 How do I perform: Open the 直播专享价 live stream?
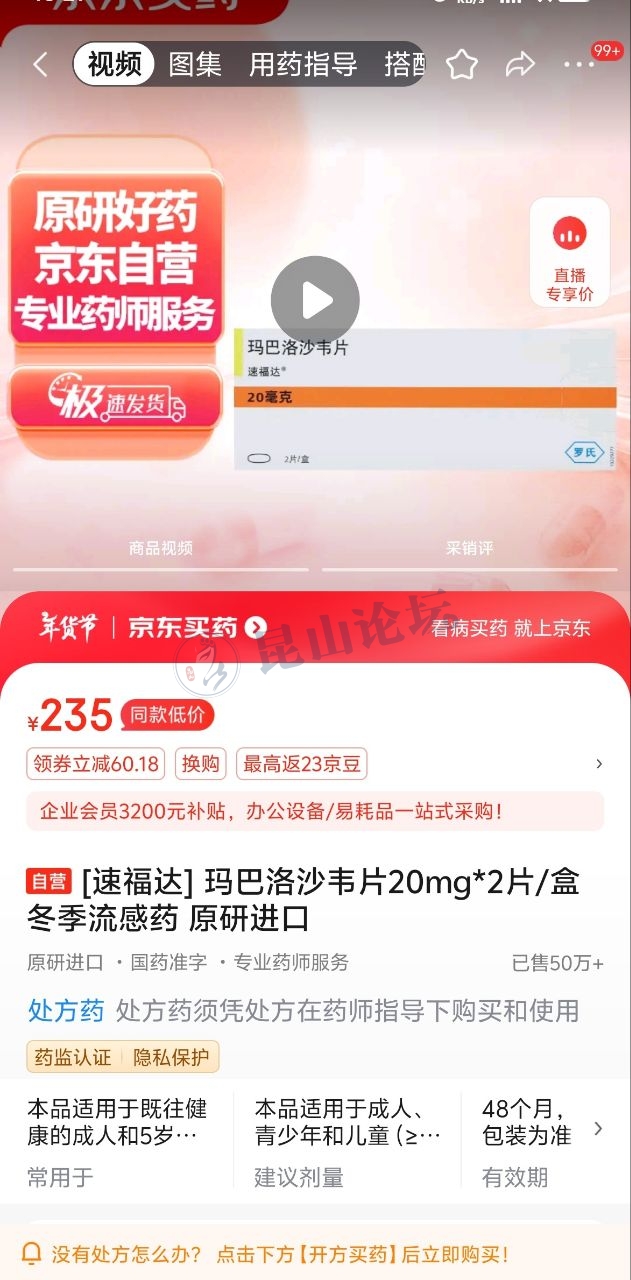(x=569, y=252)
